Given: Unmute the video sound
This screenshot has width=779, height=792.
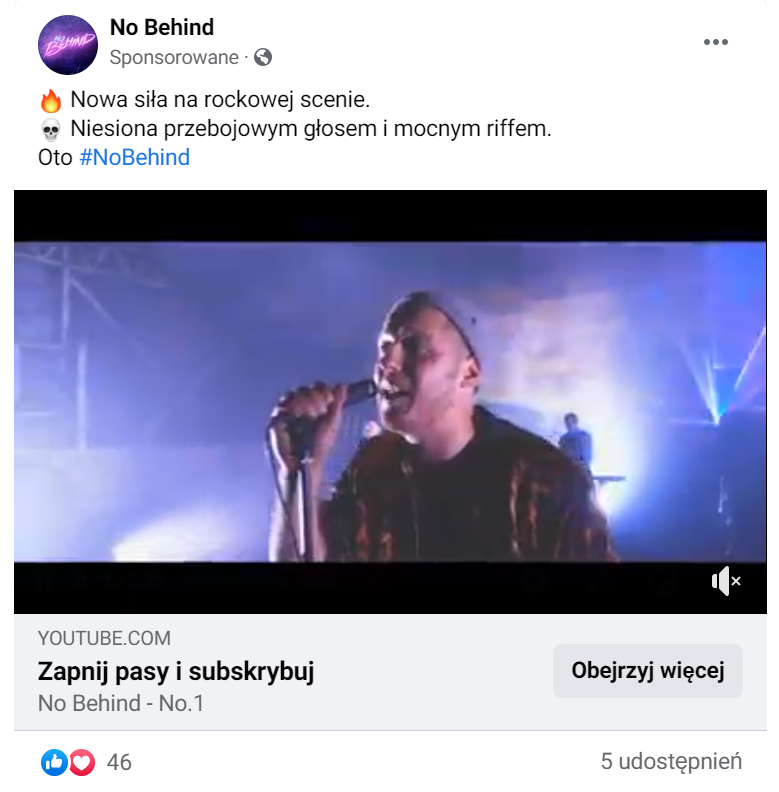Looking at the screenshot, I should click(x=725, y=580).
